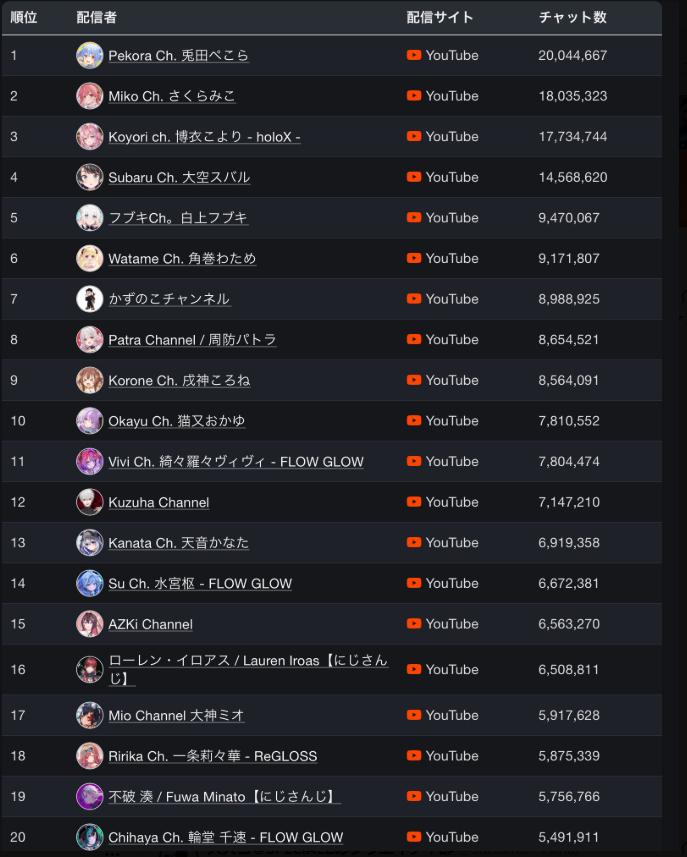Open Ririka Ch. 一条莉々華 - ReGLOSS link
Image resolution: width=687 pixels, height=857 pixels.
coord(213,756)
